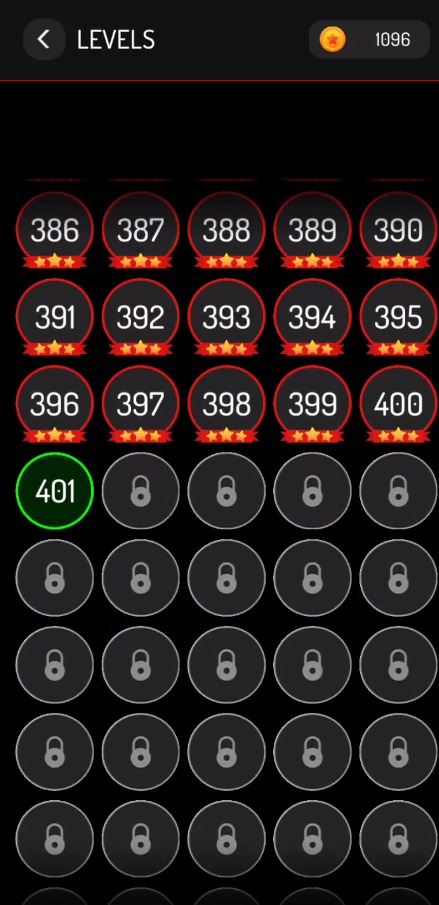Play level 398
This screenshot has width=439, height=905.
point(226,404)
